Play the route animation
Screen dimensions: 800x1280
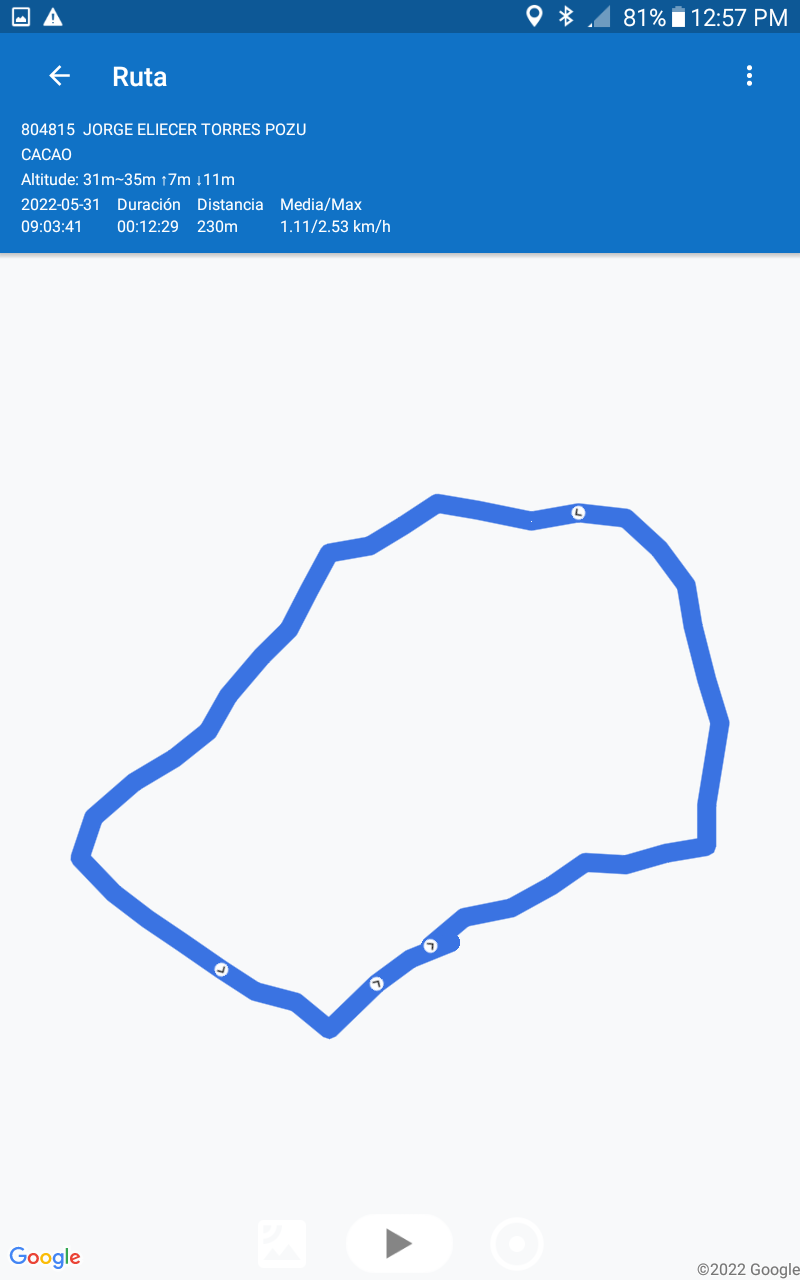pyautogui.click(x=399, y=1243)
